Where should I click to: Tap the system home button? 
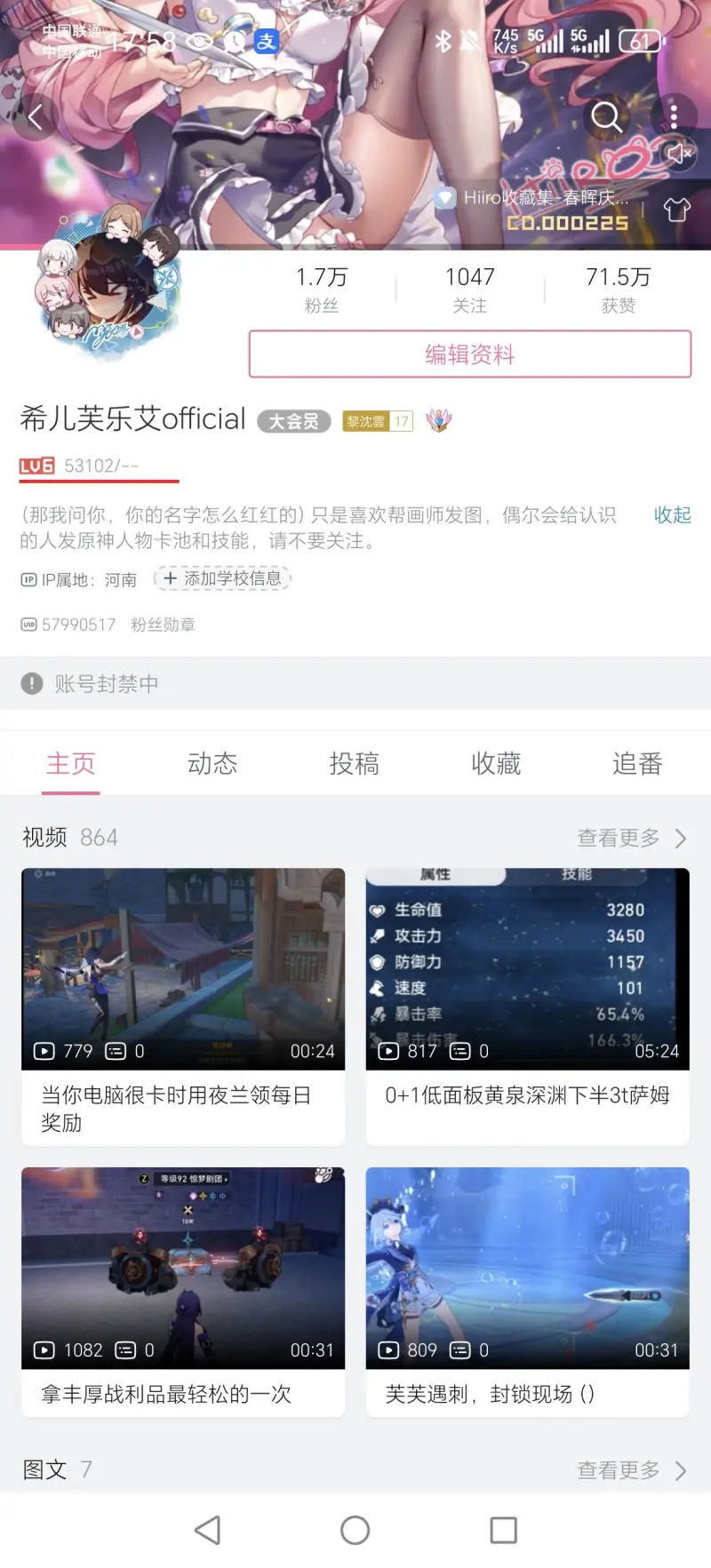point(355,1530)
